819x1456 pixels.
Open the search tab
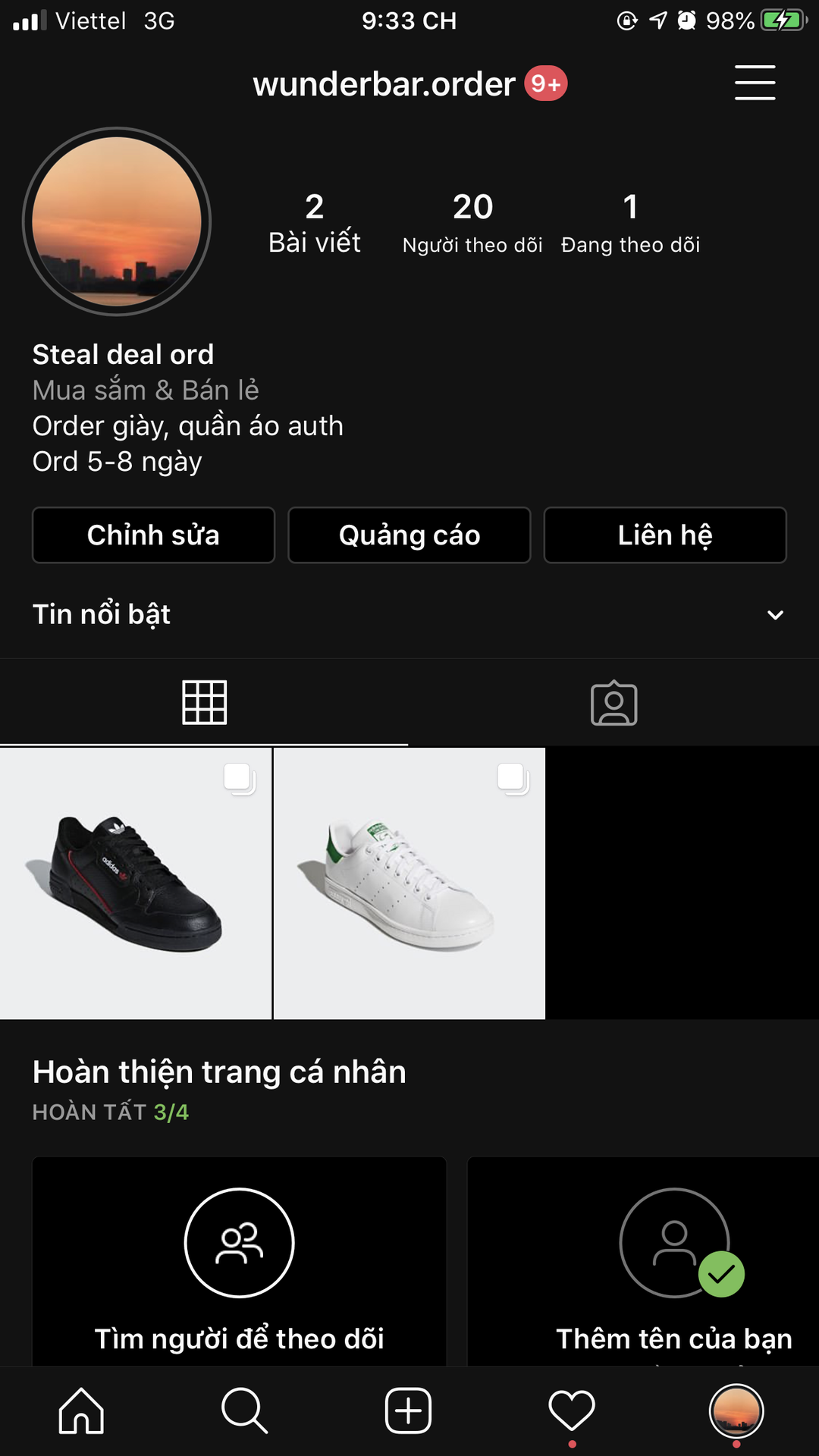click(x=244, y=1411)
